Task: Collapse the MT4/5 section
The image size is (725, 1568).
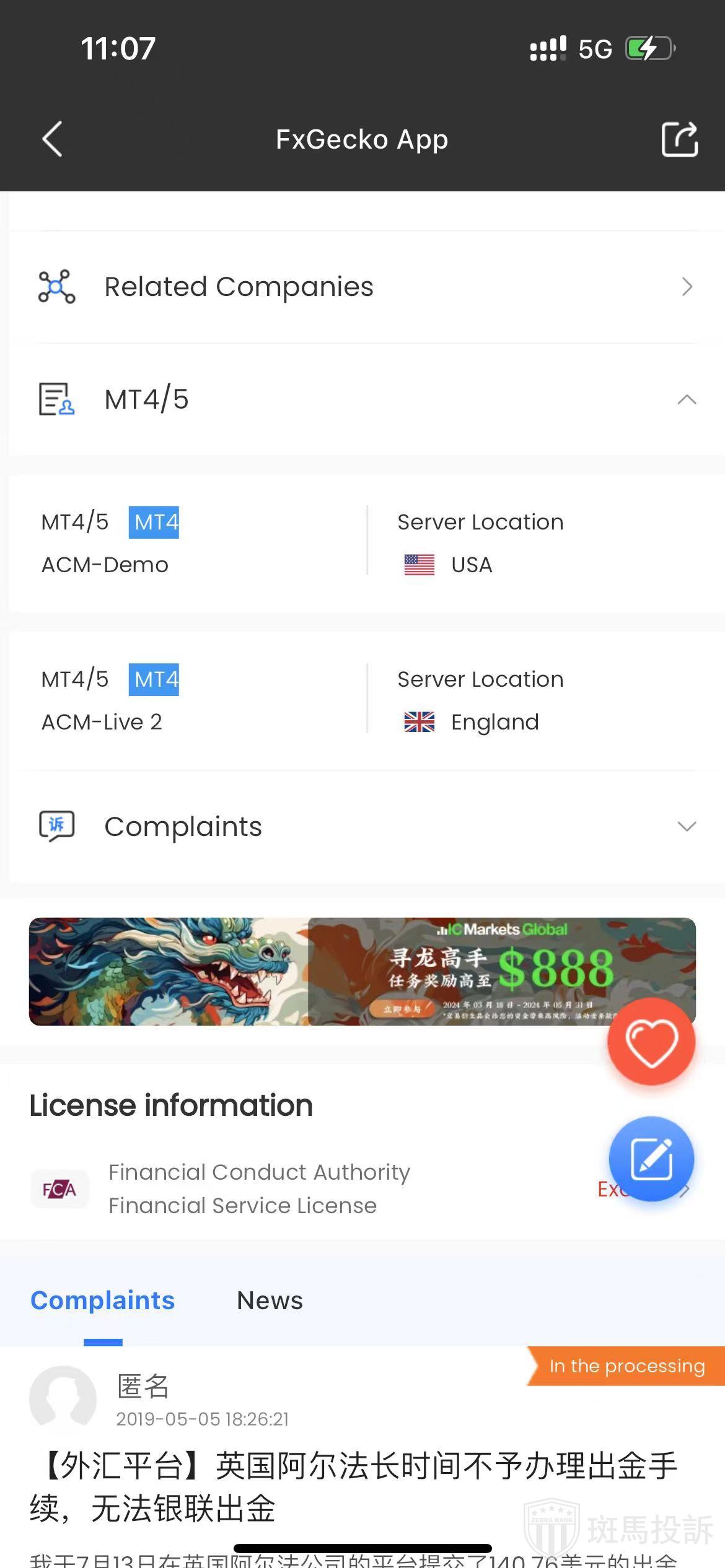Action: [686, 399]
